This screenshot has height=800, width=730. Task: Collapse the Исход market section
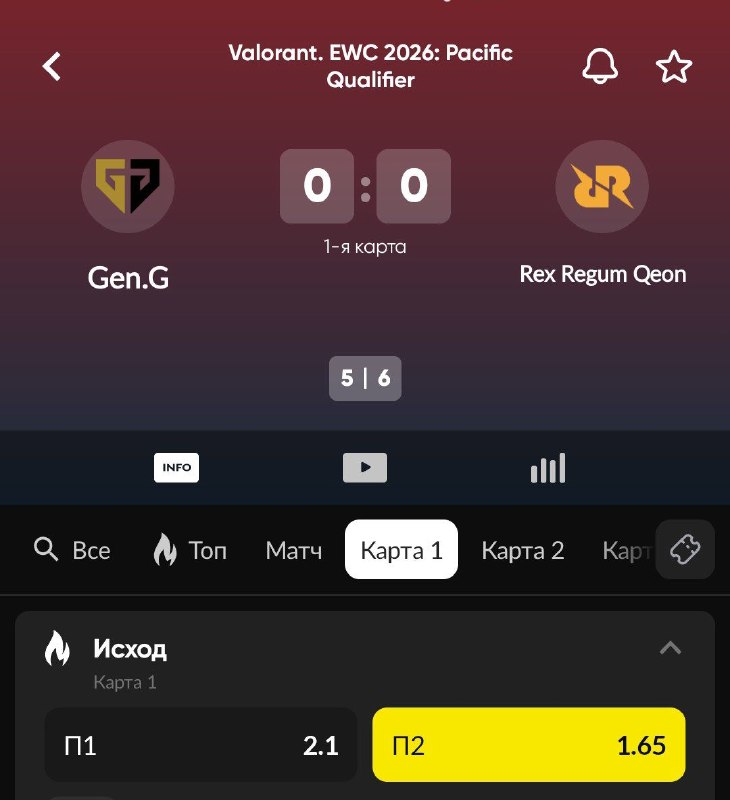click(x=670, y=648)
